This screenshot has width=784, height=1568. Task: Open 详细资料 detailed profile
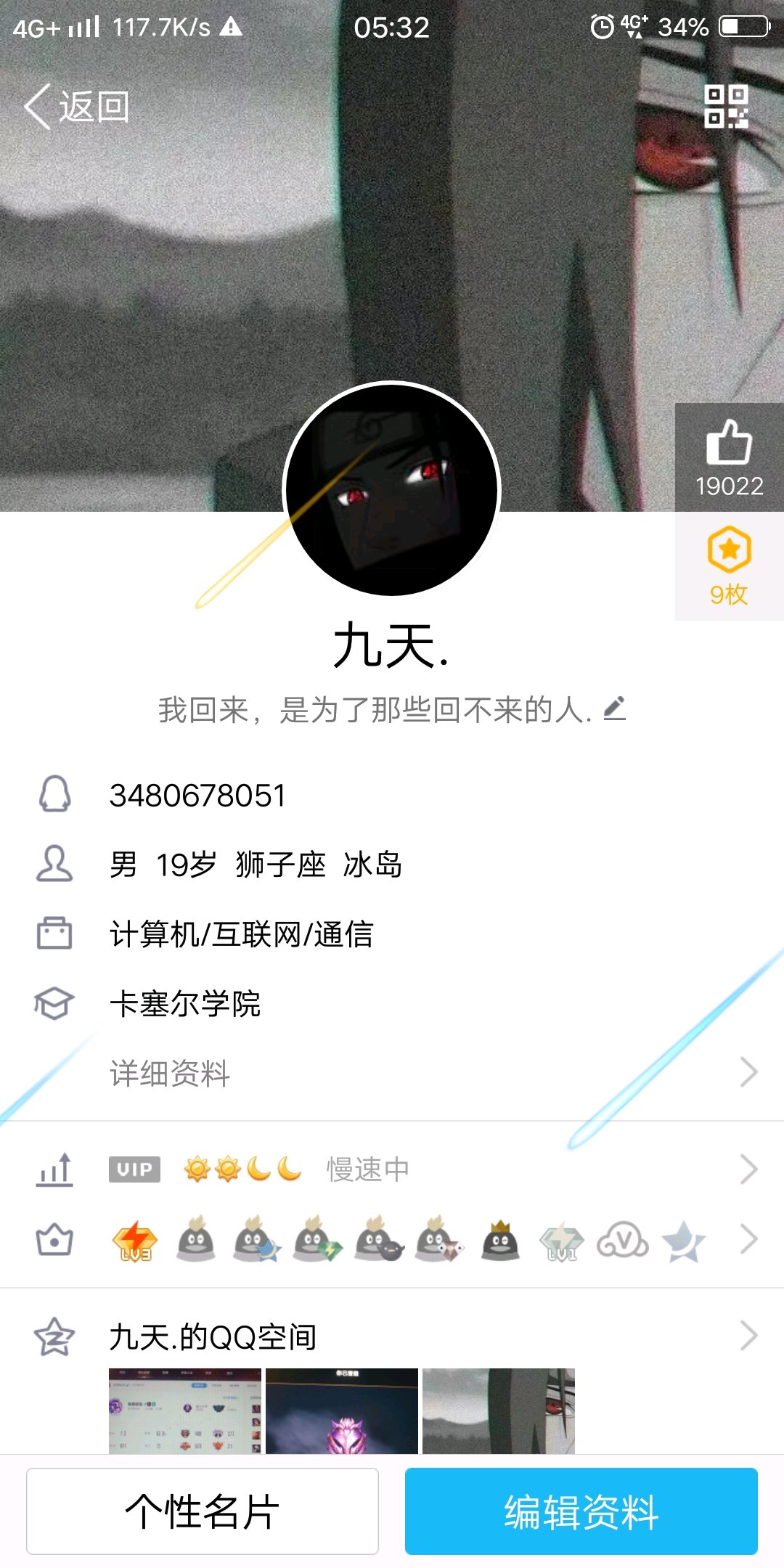pyautogui.click(x=392, y=1073)
